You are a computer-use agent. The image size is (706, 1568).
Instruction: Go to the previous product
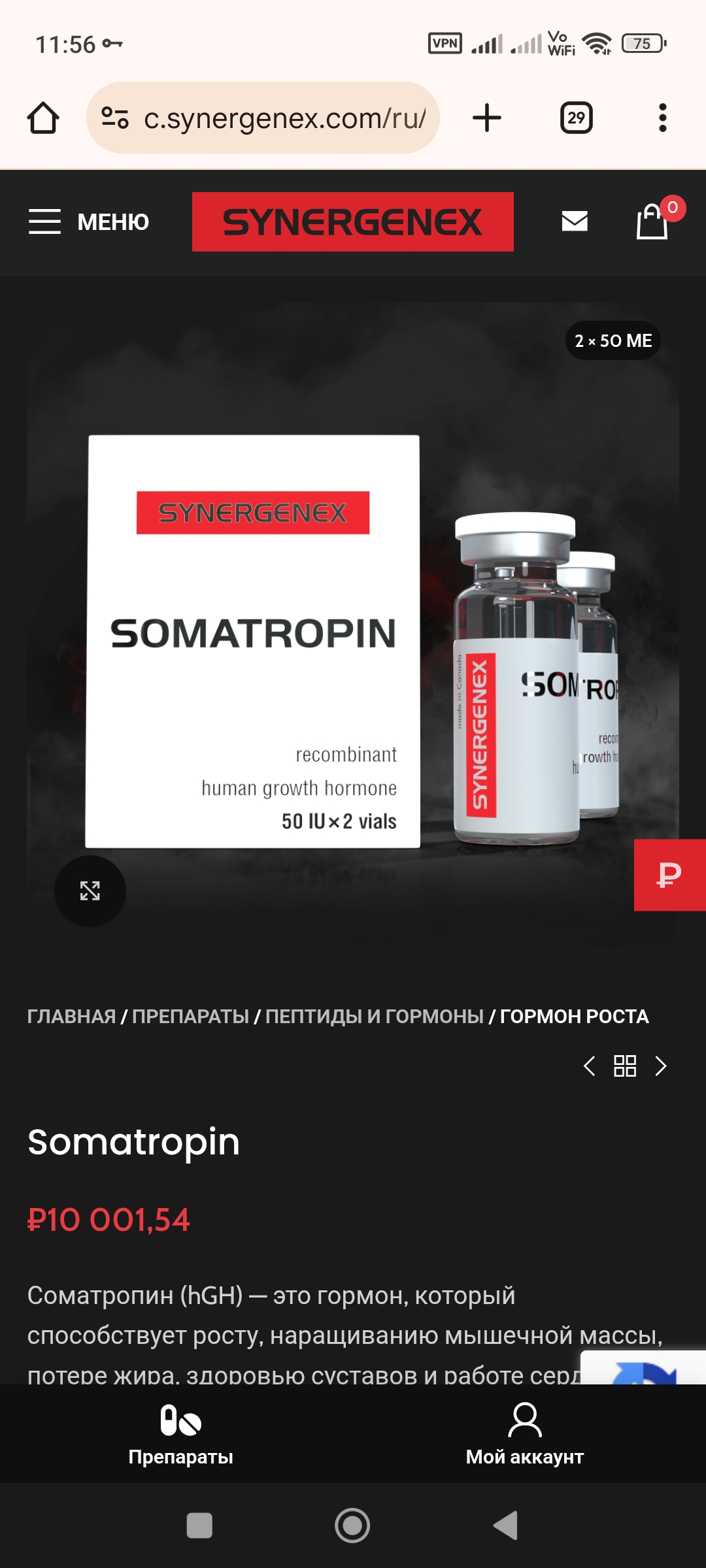589,1066
